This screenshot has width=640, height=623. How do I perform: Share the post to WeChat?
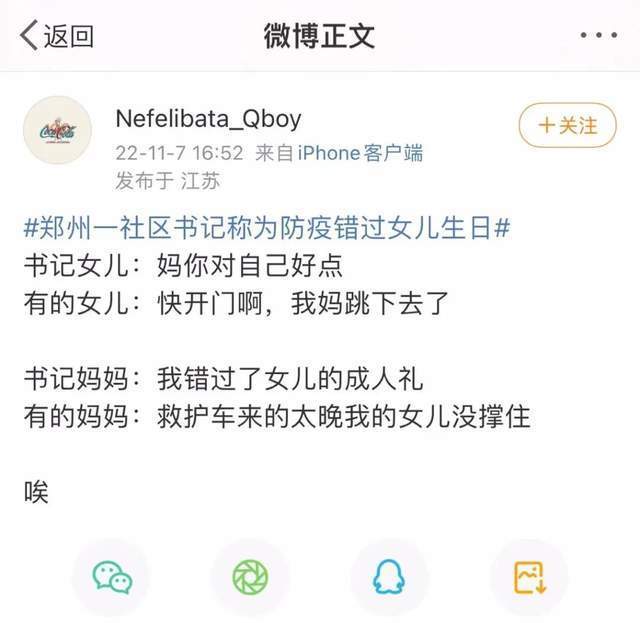pyautogui.click(x=112, y=577)
